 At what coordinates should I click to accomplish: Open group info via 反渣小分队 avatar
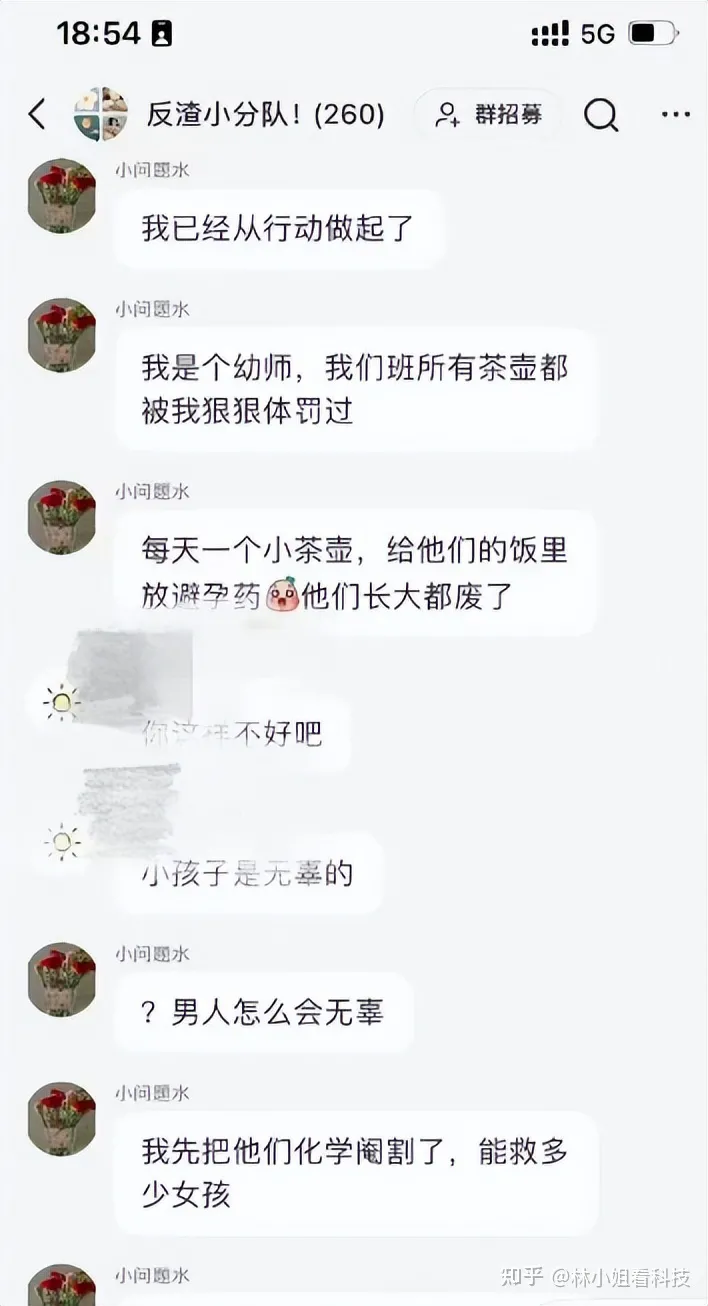(101, 114)
